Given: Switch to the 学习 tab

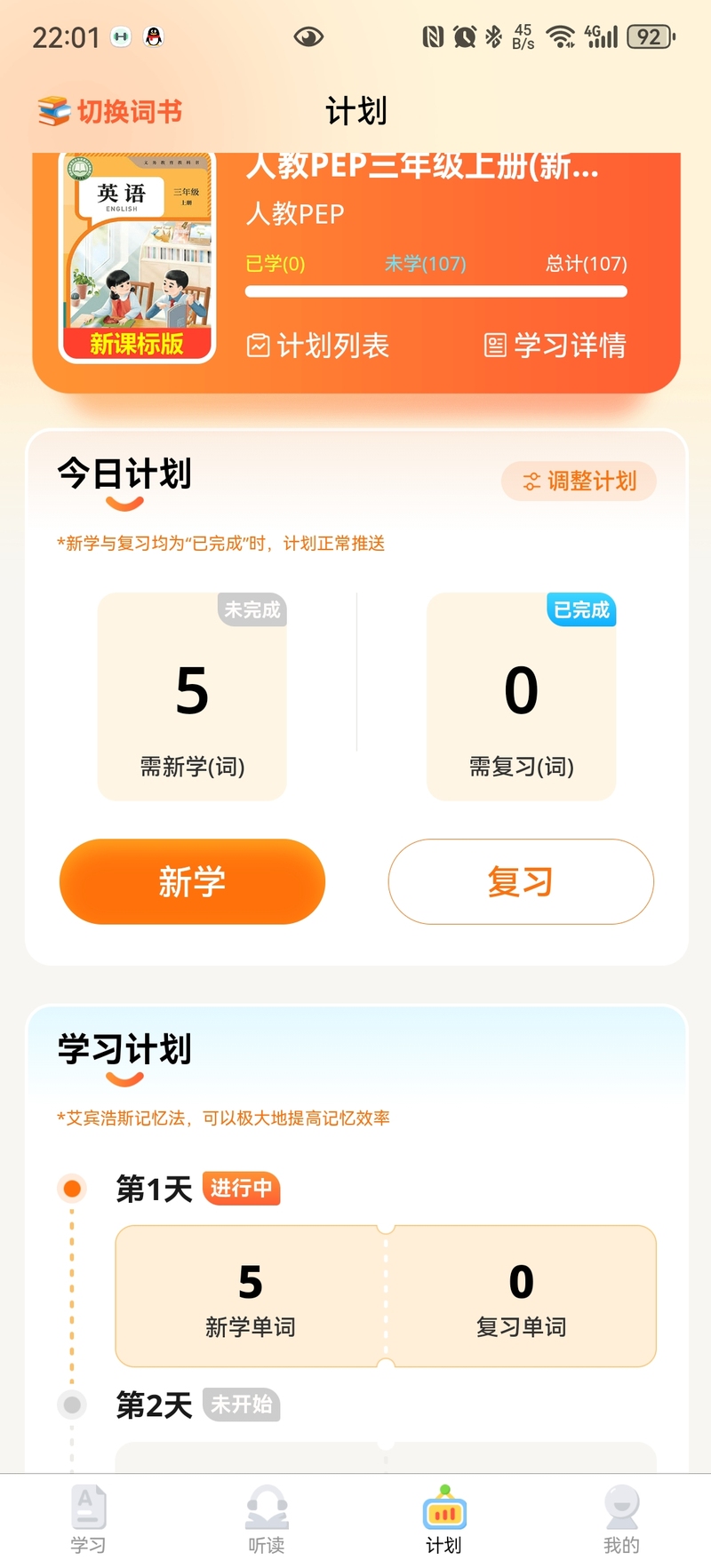Looking at the screenshot, I should click(88, 1519).
